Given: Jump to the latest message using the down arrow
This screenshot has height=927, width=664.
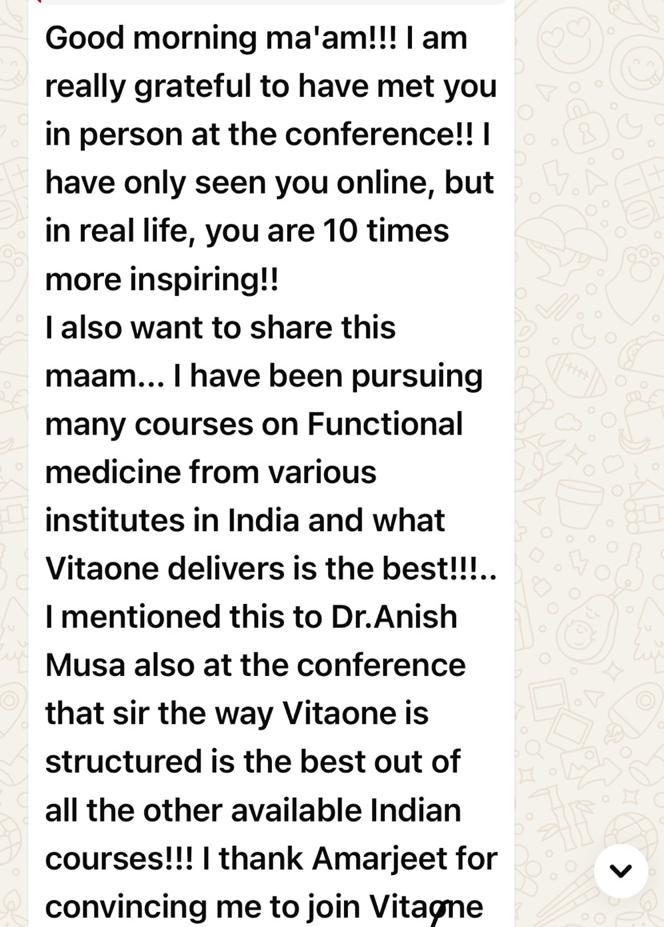Looking at the screenshot, I should 620,870.
